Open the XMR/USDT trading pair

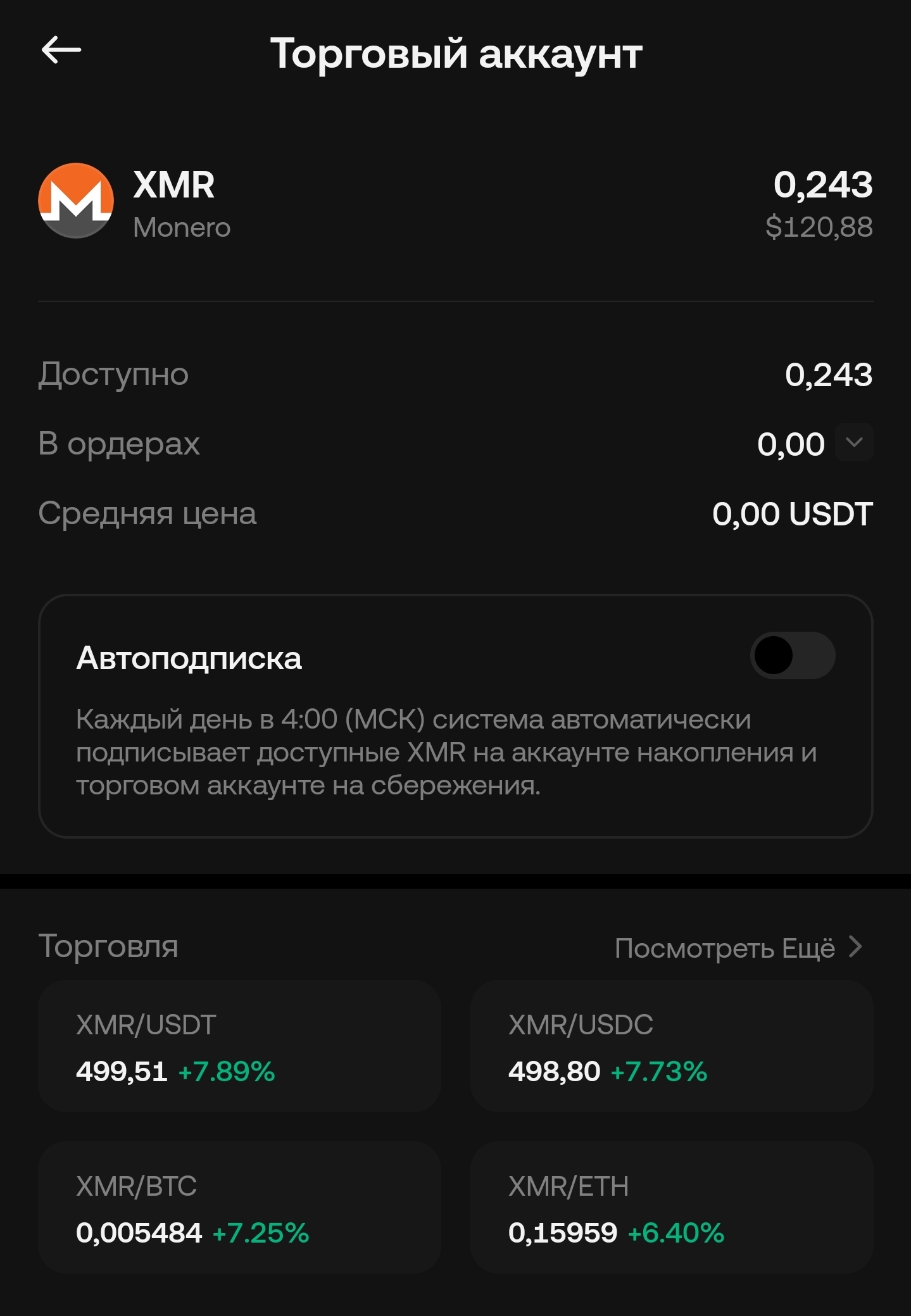click(239, 1046)
